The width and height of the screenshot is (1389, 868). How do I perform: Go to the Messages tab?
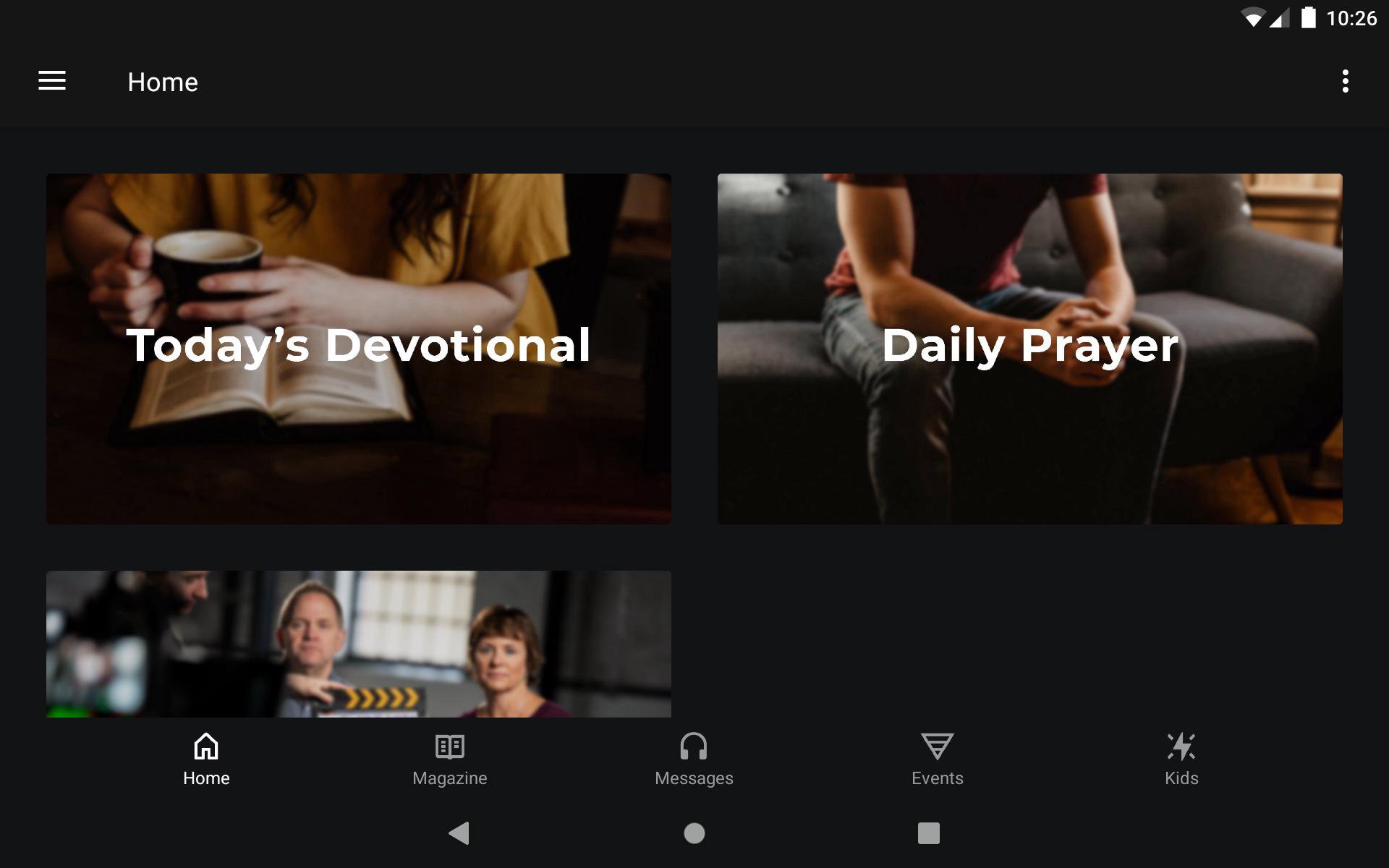click(x=694, y=759)
